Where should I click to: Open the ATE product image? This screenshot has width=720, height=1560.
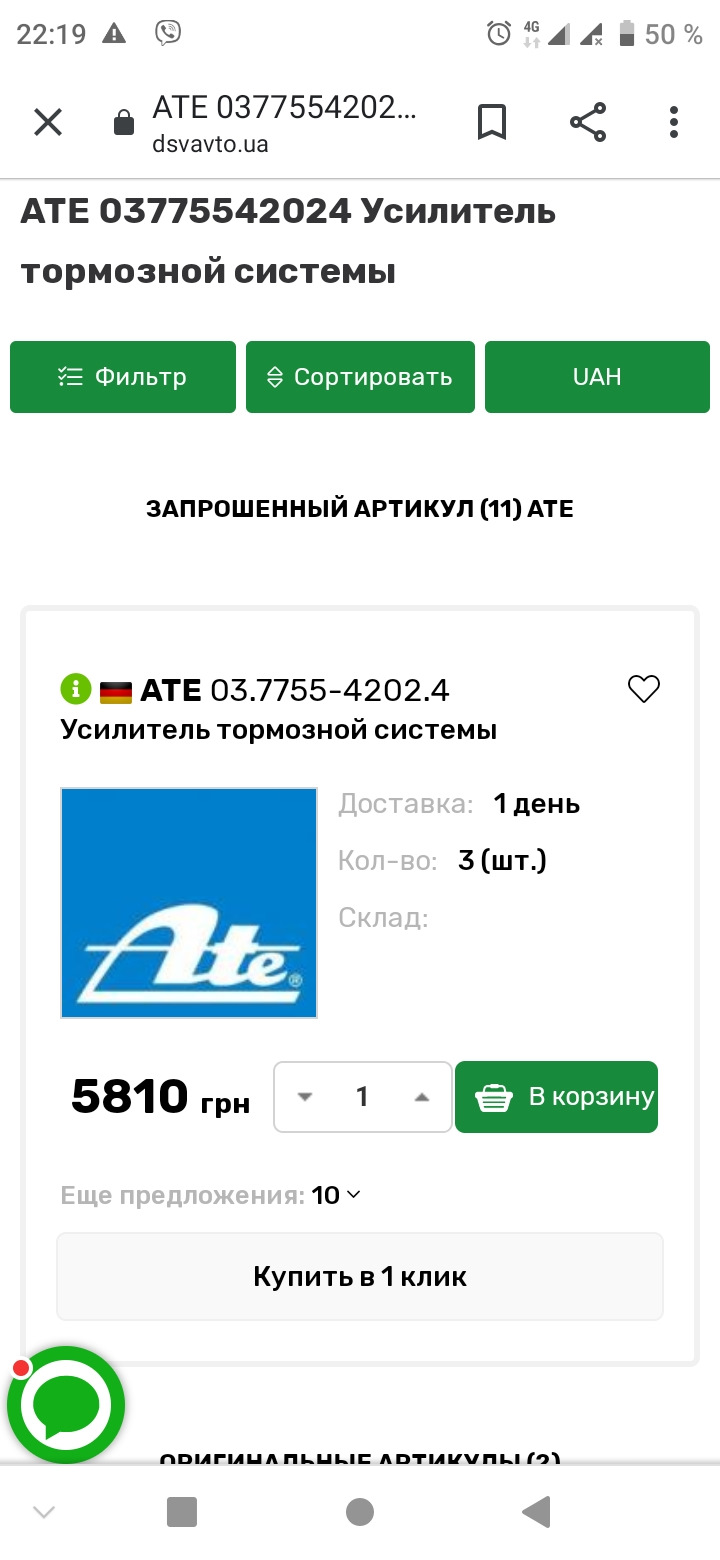tap(188, 902)
